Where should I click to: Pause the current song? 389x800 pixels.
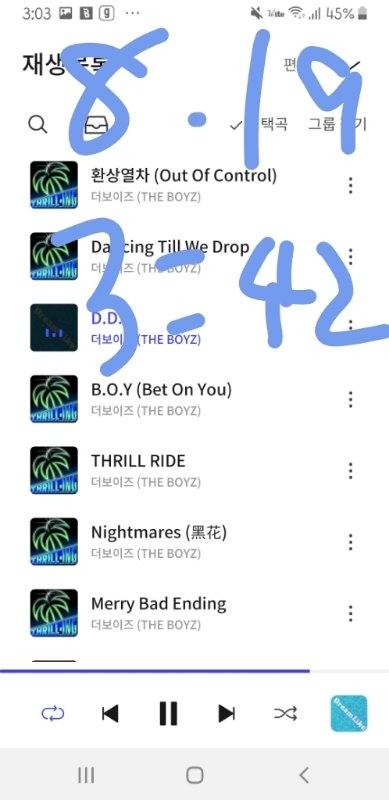click(168, 713)
